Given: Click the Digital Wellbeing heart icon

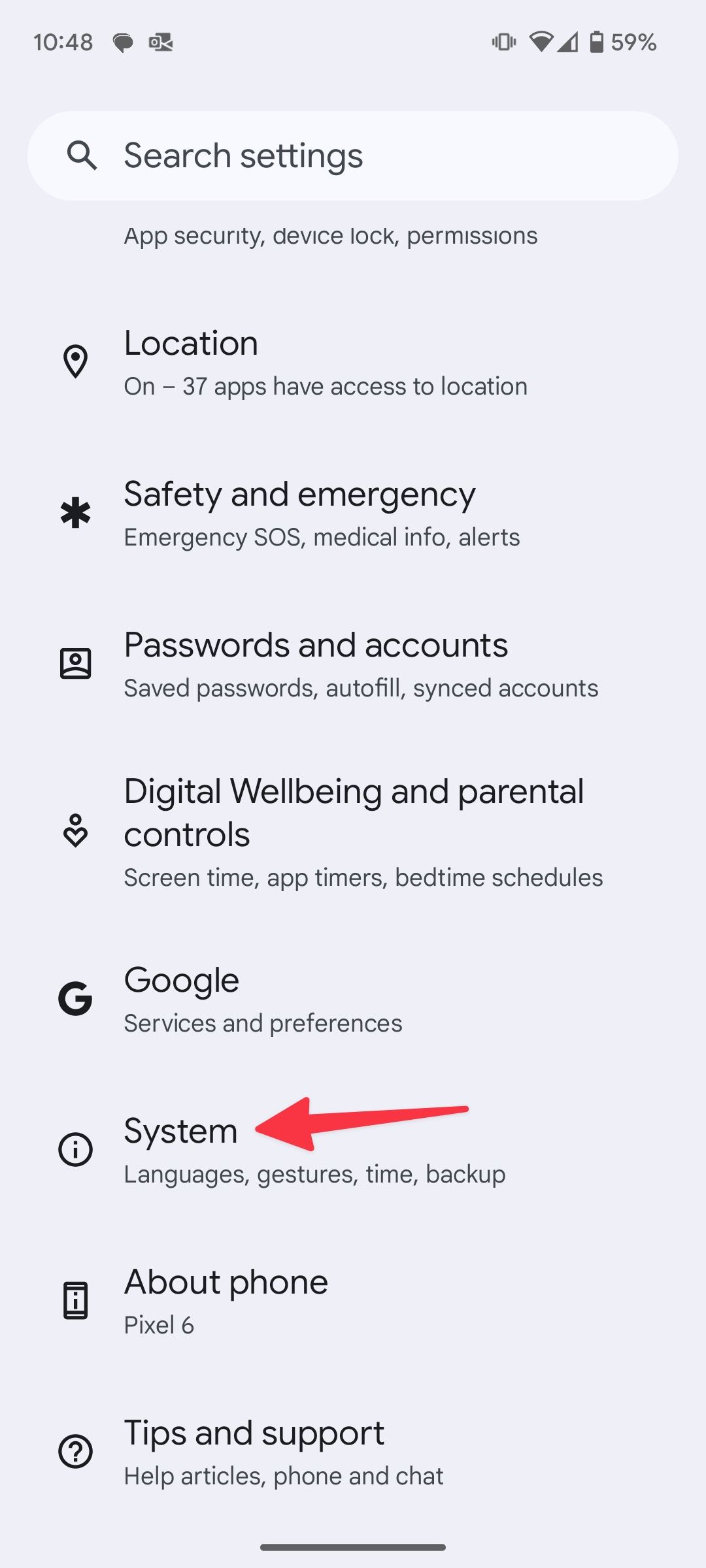Looking at the screenshot, I should point(75,831).
